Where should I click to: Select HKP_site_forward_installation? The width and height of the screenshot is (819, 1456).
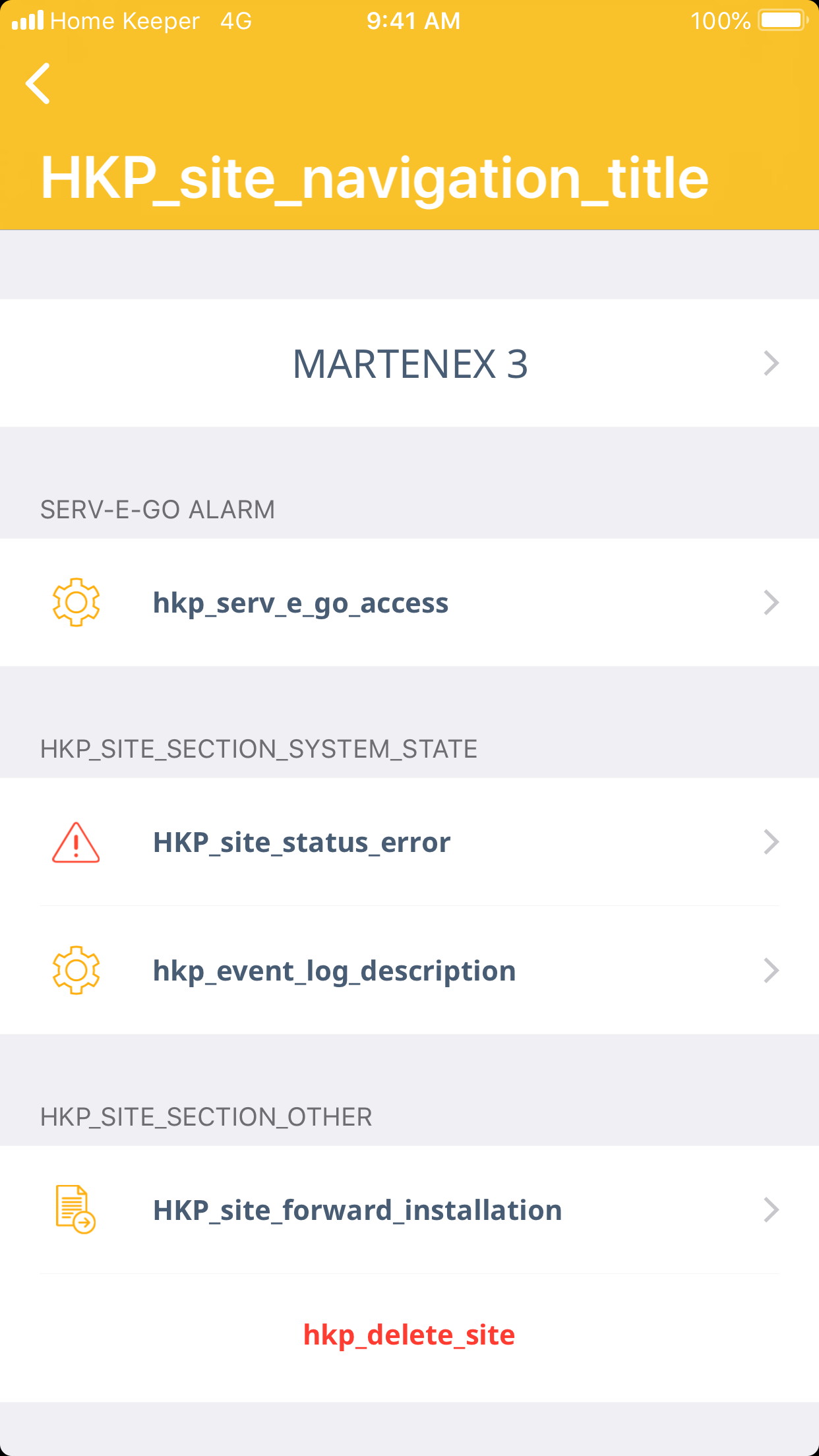click(x=409, y=1210)
